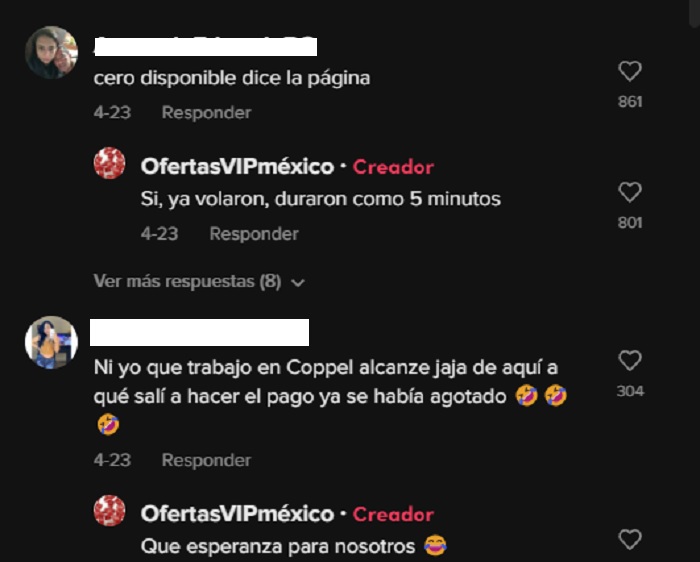
Task: Like the creator reply "Si, ya volaron"
Action: (x=629, y=192)
